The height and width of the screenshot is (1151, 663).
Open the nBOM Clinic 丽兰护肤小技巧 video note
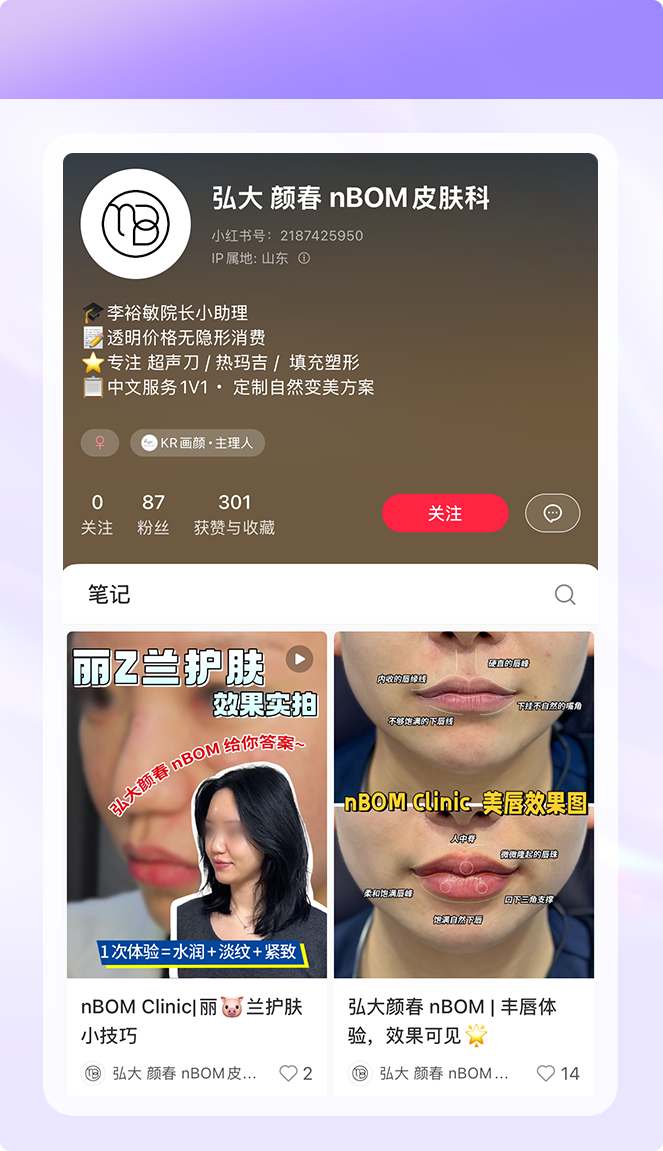[x=197, y=804]
